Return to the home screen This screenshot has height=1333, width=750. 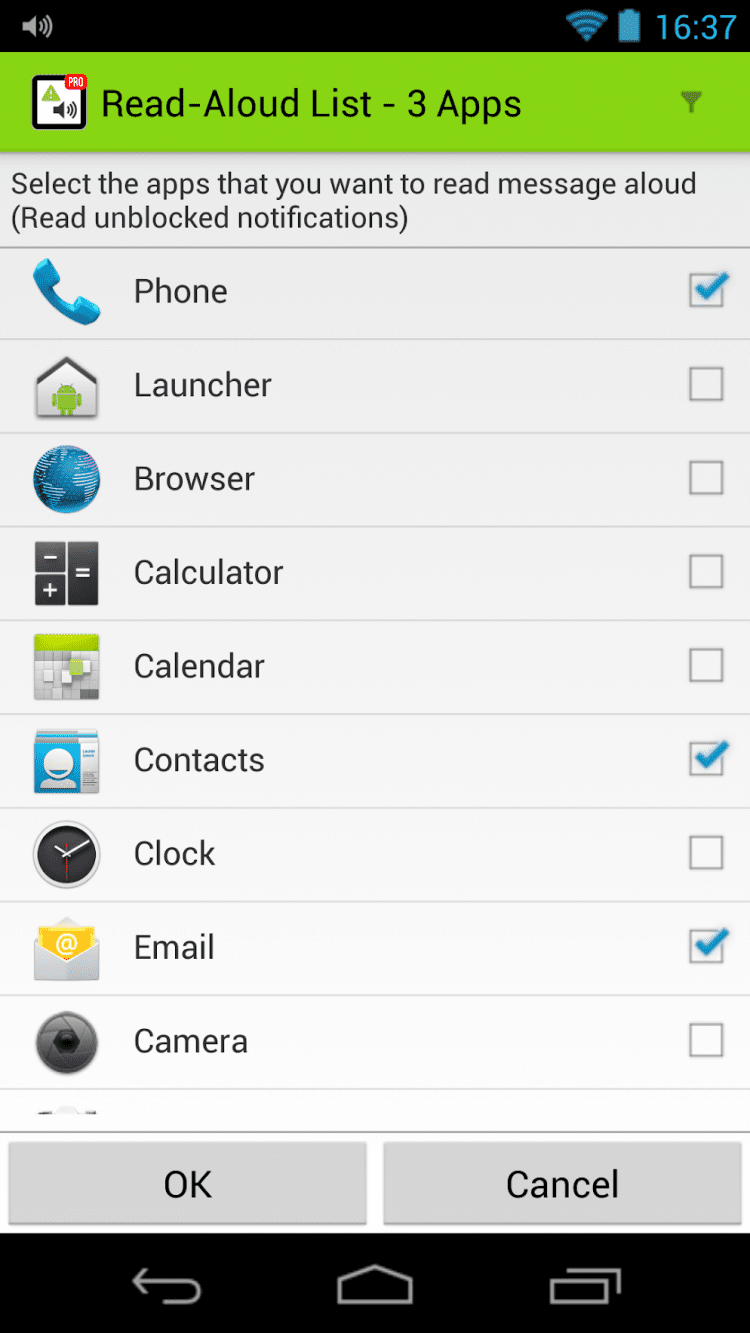pos(375,1286)
